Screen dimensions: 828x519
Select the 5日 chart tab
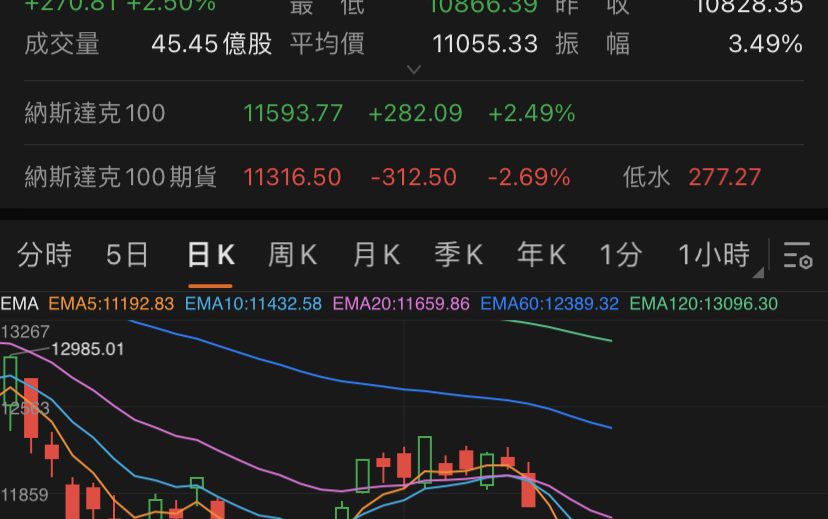pyautogui.click(x=127, y=255)
